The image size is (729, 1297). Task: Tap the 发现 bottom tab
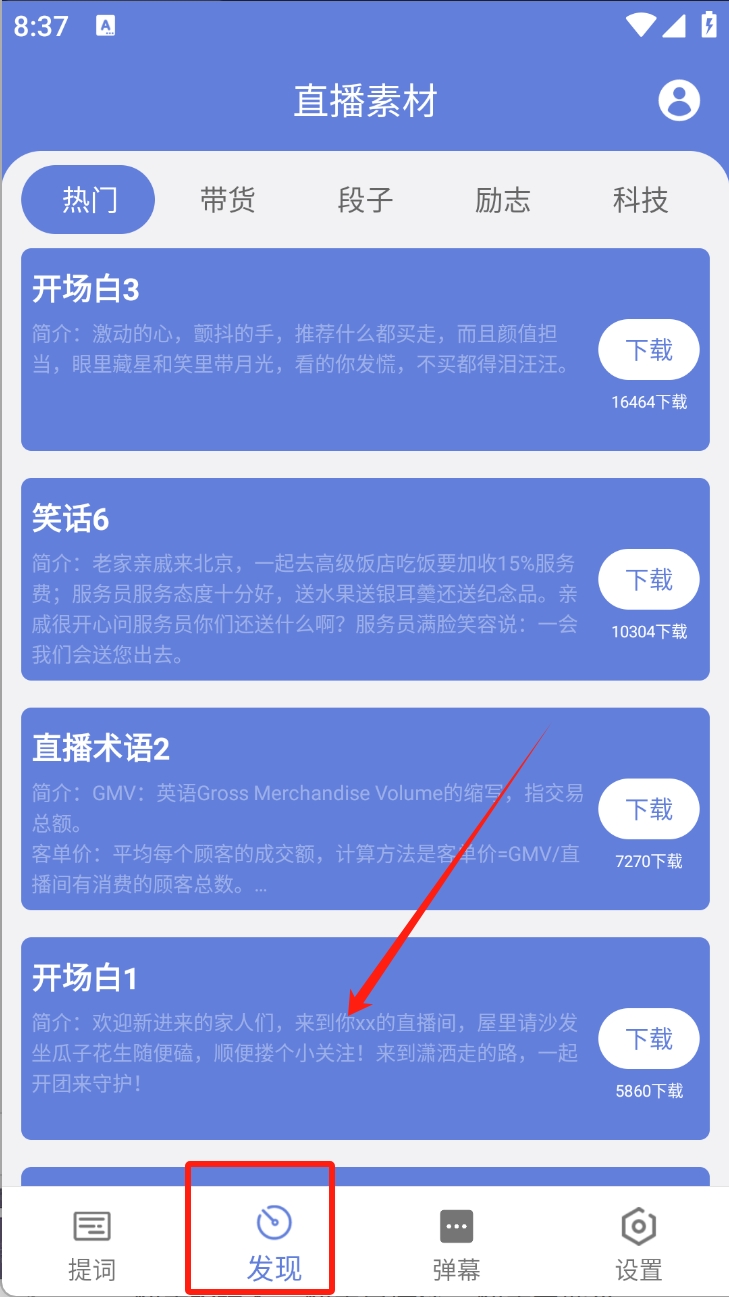point(274,1243)
